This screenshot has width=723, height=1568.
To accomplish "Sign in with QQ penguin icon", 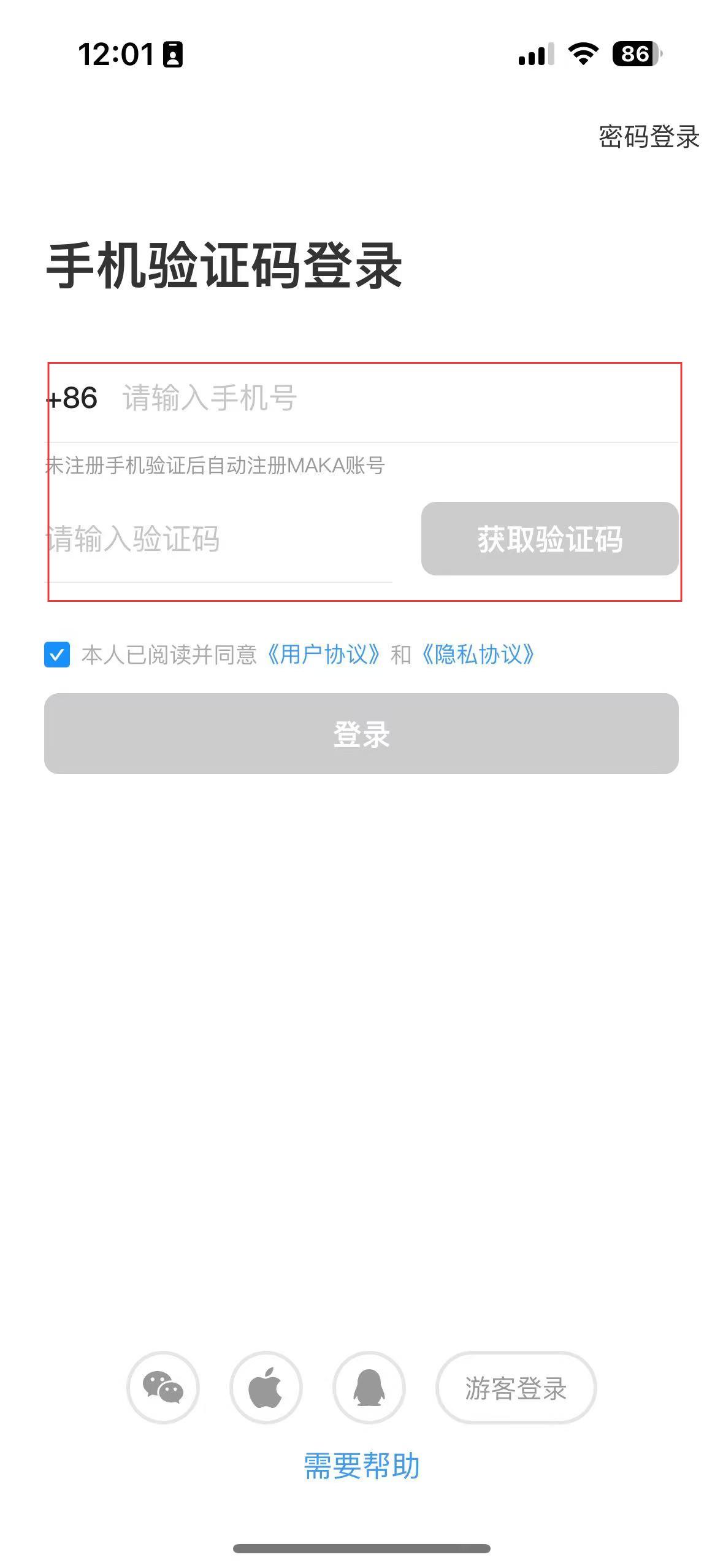I will (369, 1387).
